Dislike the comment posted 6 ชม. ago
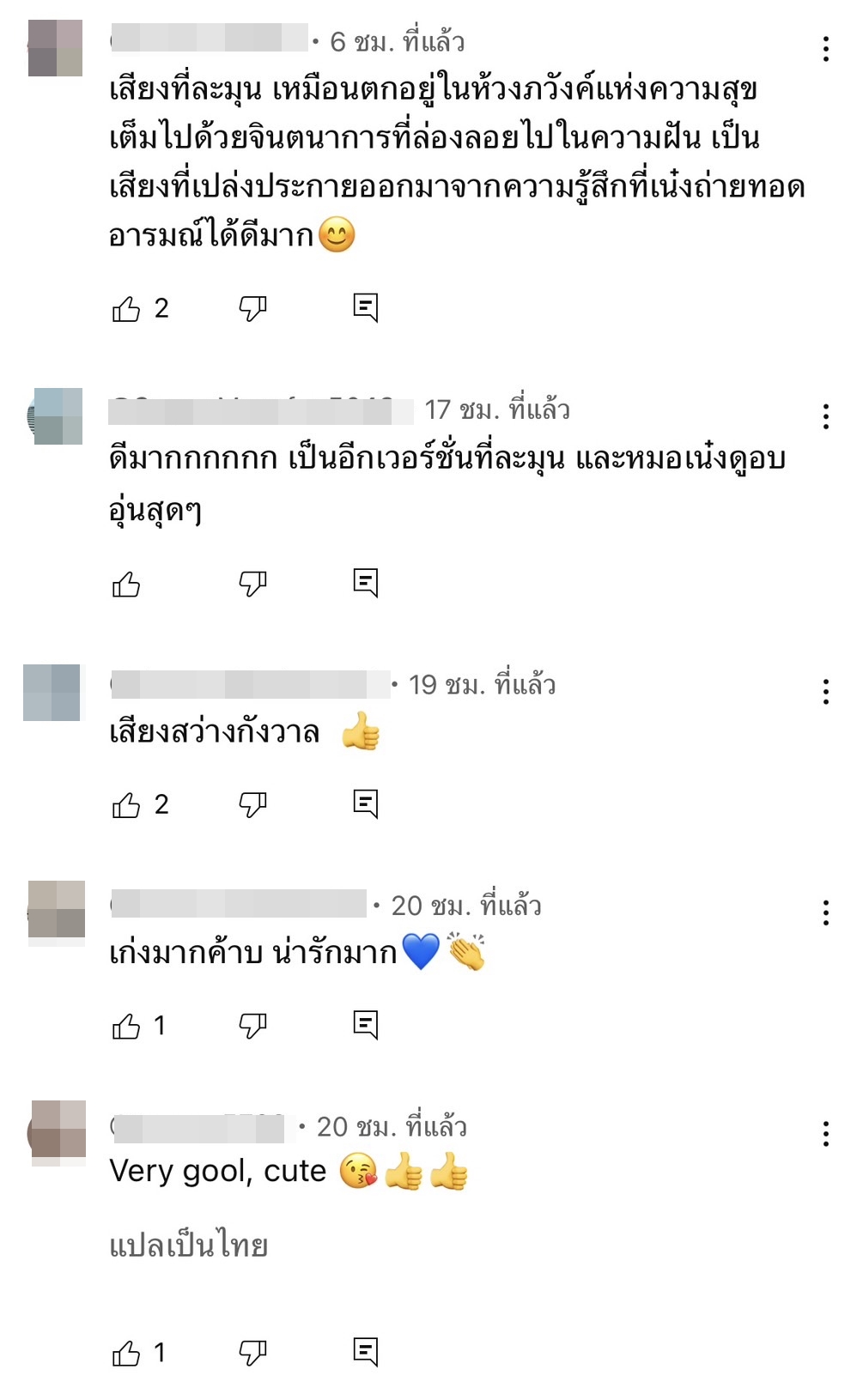The image size is (863, 1400). point(252,308)
